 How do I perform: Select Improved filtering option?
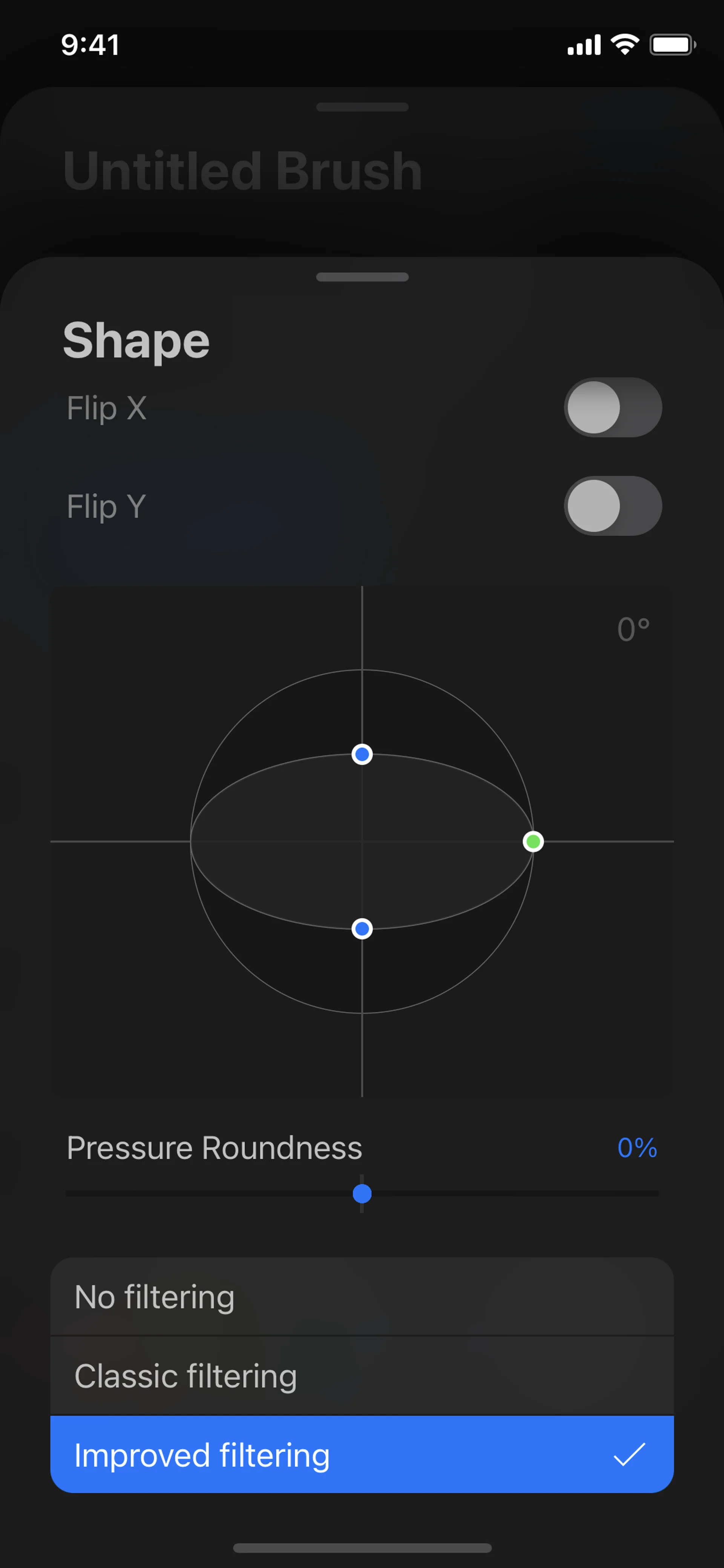[x=361, y=1455]
